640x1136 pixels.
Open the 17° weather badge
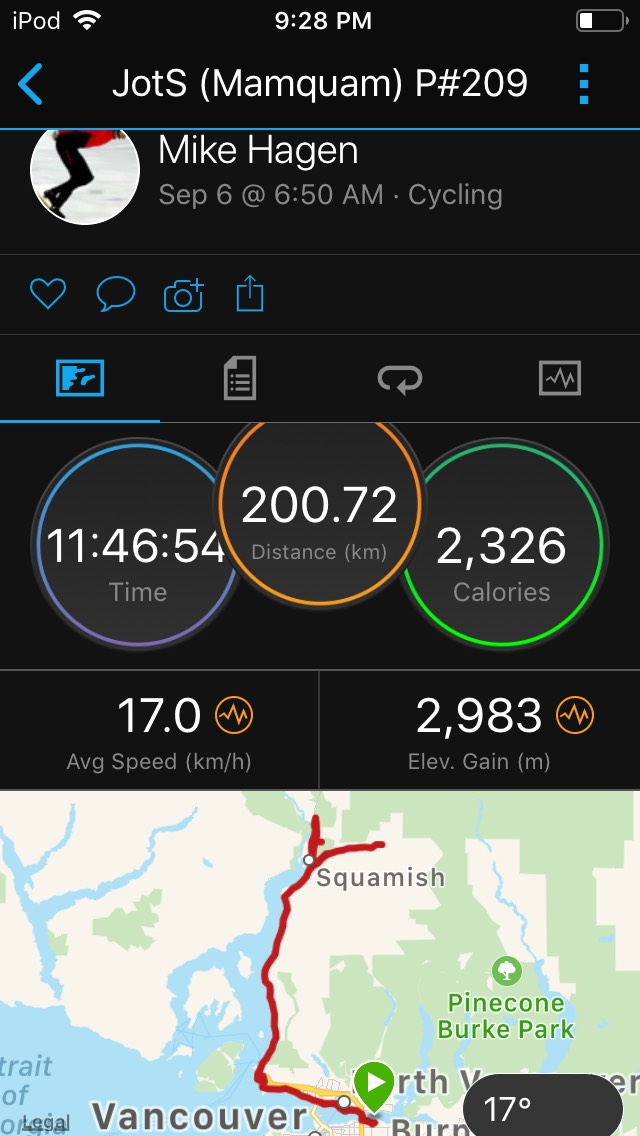point(545,1107)
